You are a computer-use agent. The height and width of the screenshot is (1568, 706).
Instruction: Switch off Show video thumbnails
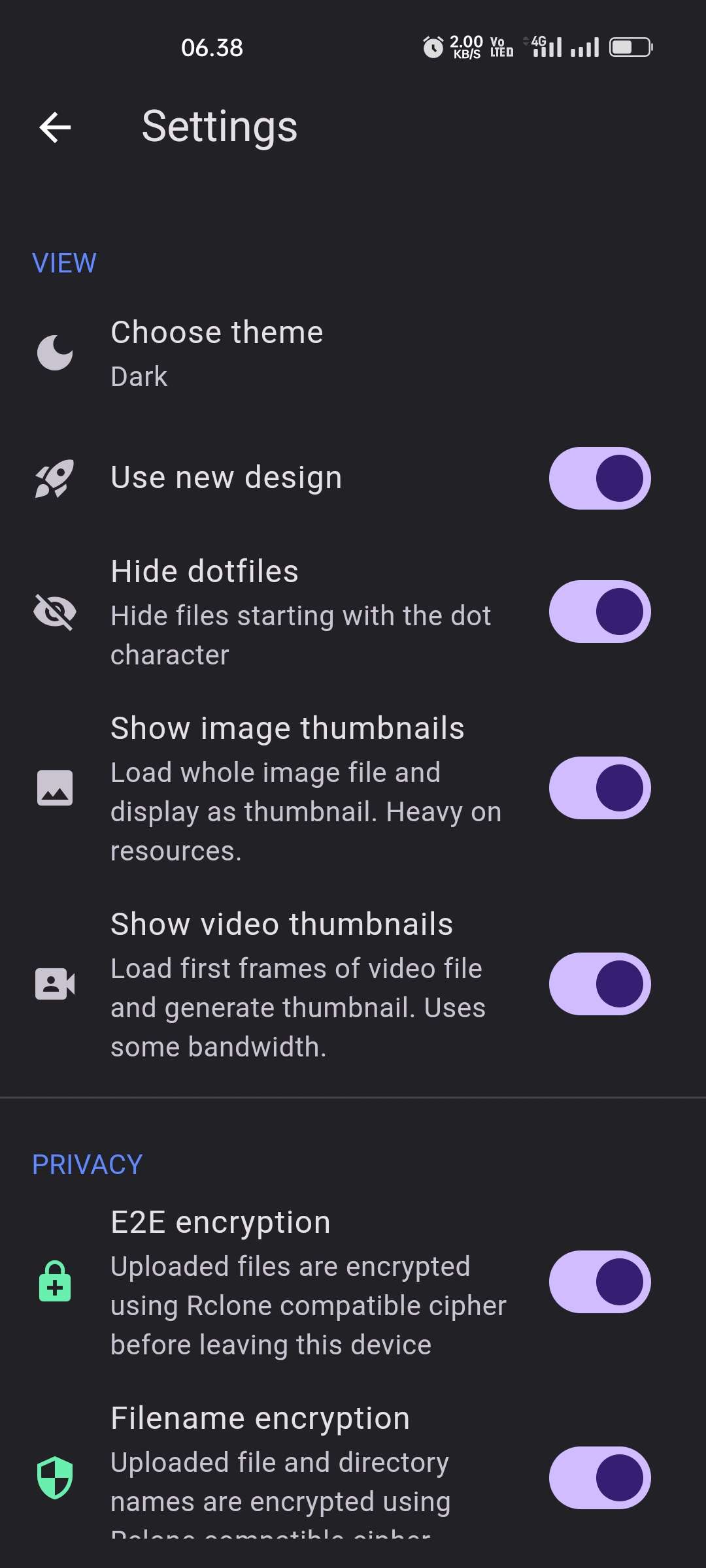599,984
